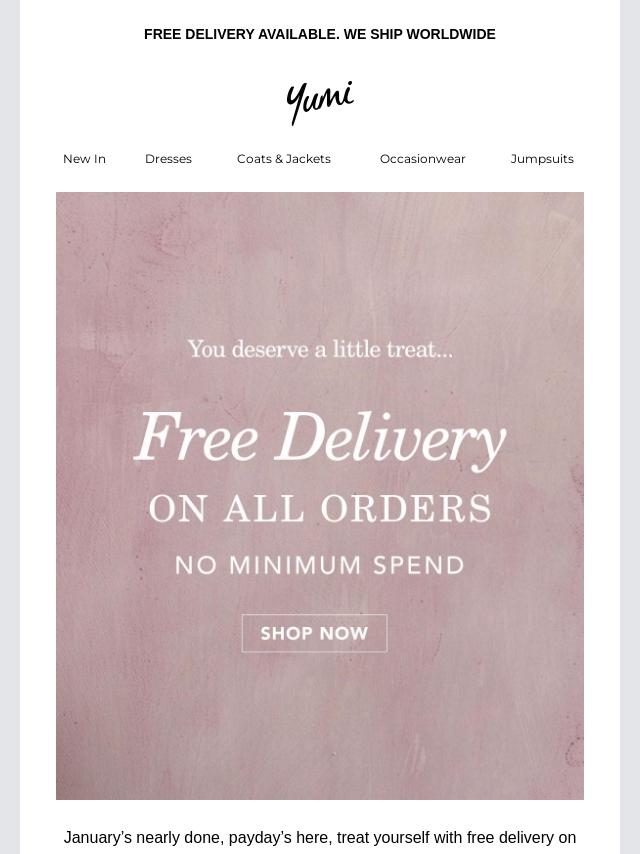The width and height of the screenshot is (640, 854).
Task: Browse the Dresses section
Action: (x=168, y=159)
